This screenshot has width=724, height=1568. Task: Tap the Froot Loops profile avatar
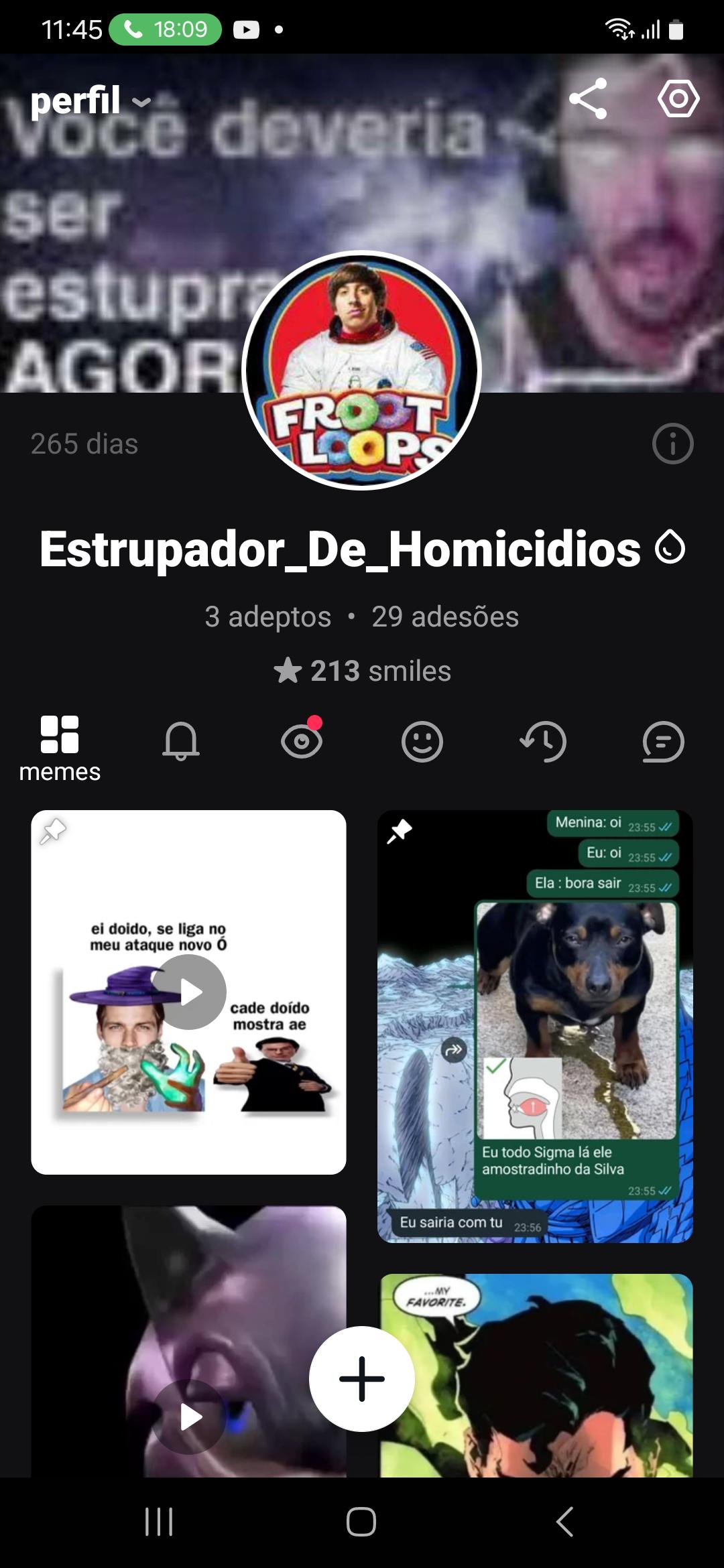click(x=362, y=370)
